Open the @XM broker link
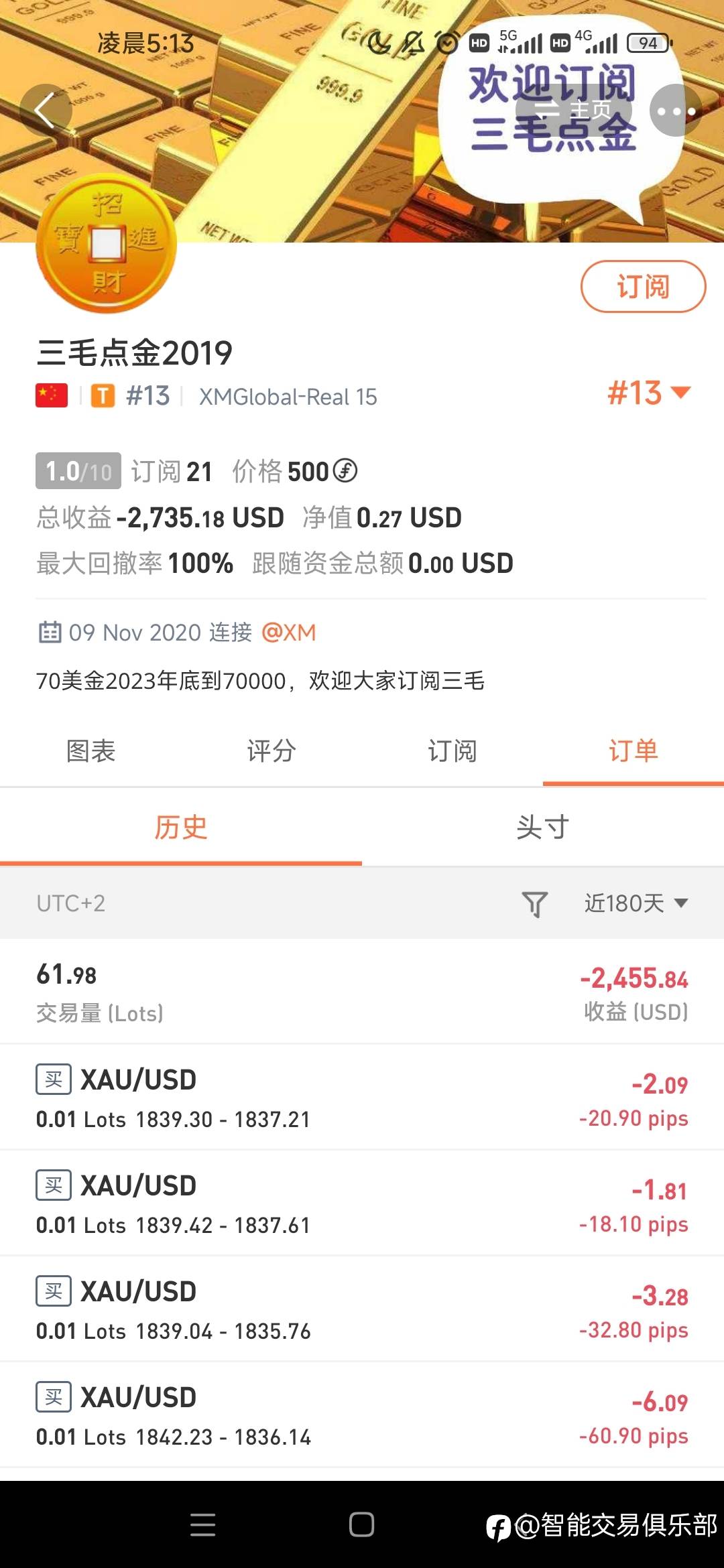This screenshot has height=1568, width=724. (x=289, y=632)
